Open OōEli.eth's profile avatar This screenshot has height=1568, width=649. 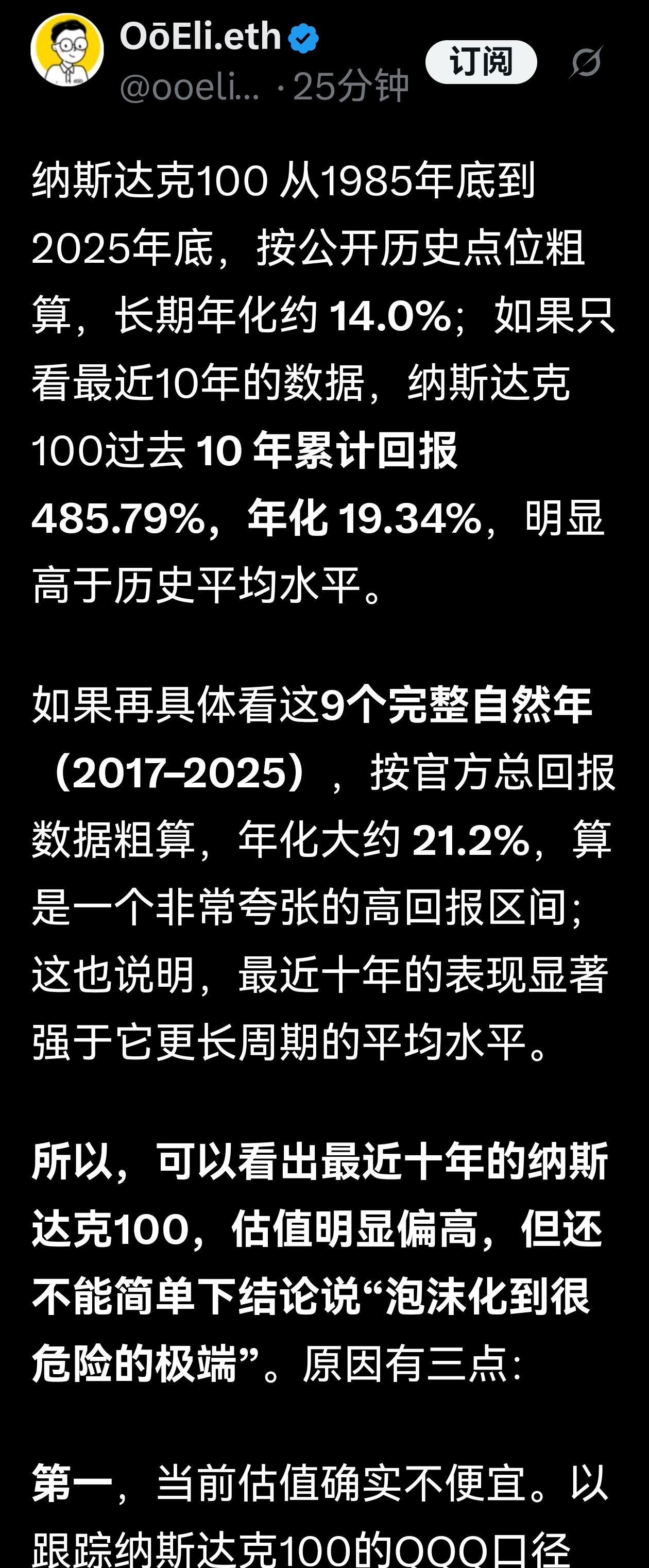[67, 50]
